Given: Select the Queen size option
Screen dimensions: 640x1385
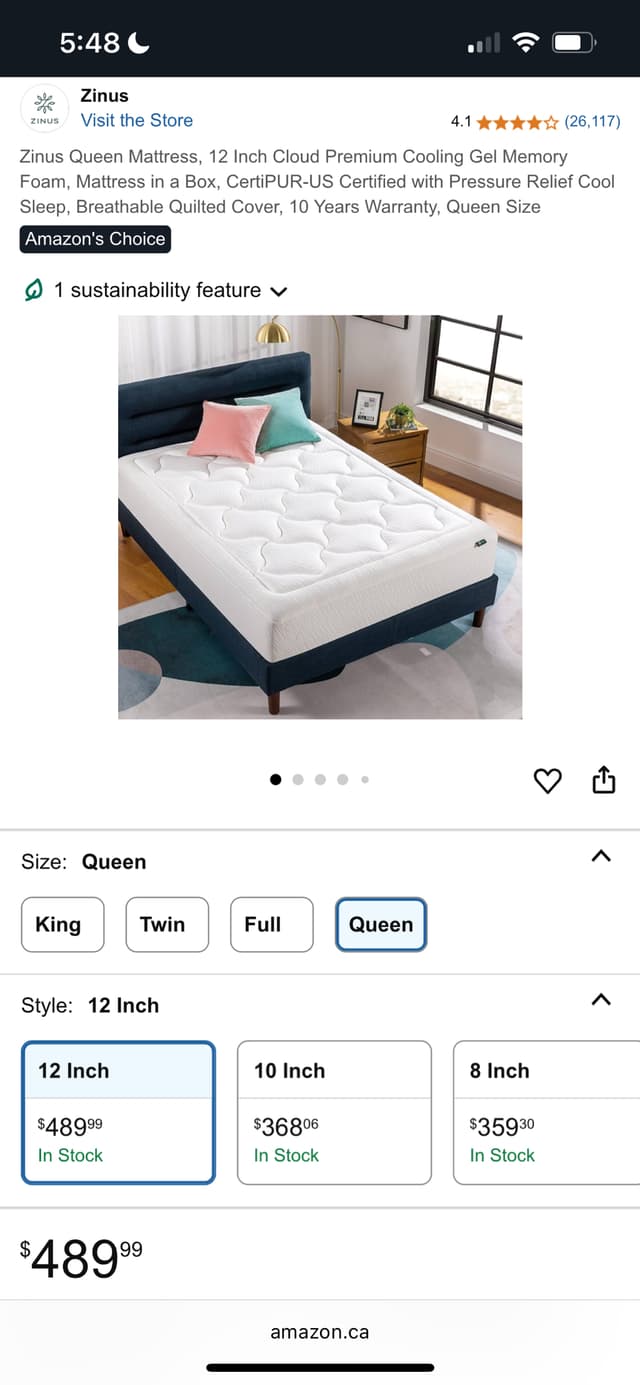Looking at the screenshot, I should pyautogui.click(x=381, y=924).
